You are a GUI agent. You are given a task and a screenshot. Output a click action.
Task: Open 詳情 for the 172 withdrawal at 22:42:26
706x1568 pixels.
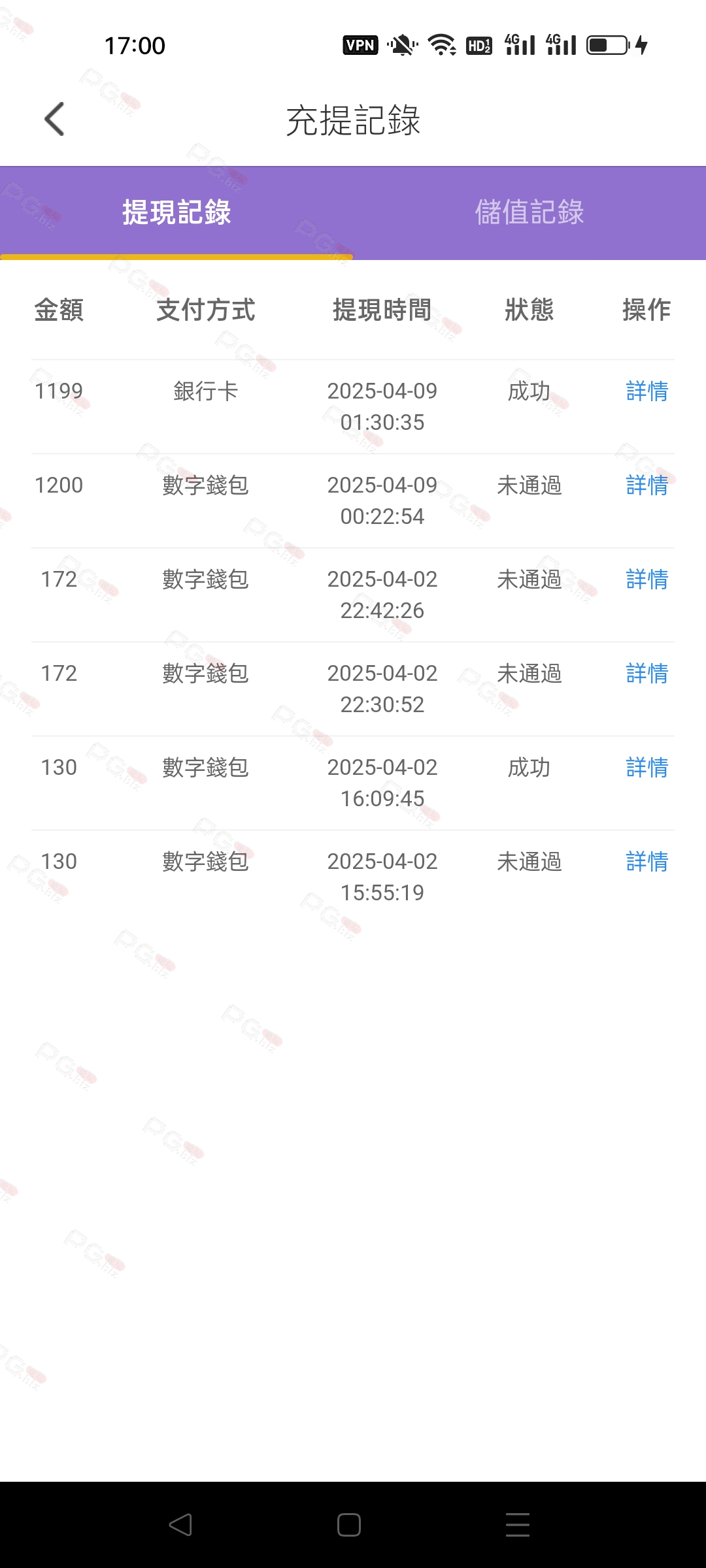(x=647, y=580)
